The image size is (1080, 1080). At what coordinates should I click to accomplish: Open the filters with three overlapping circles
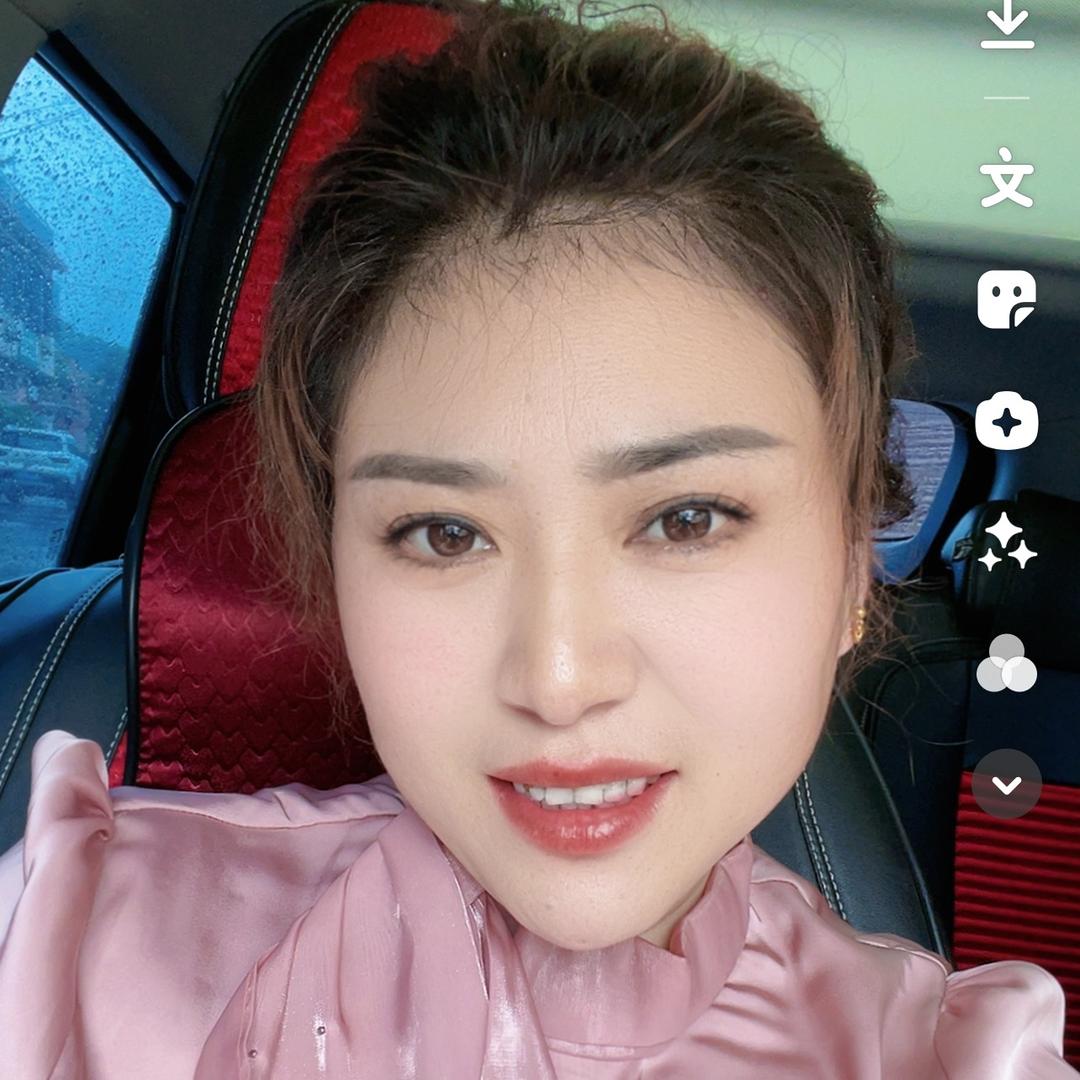(1006, 664)
